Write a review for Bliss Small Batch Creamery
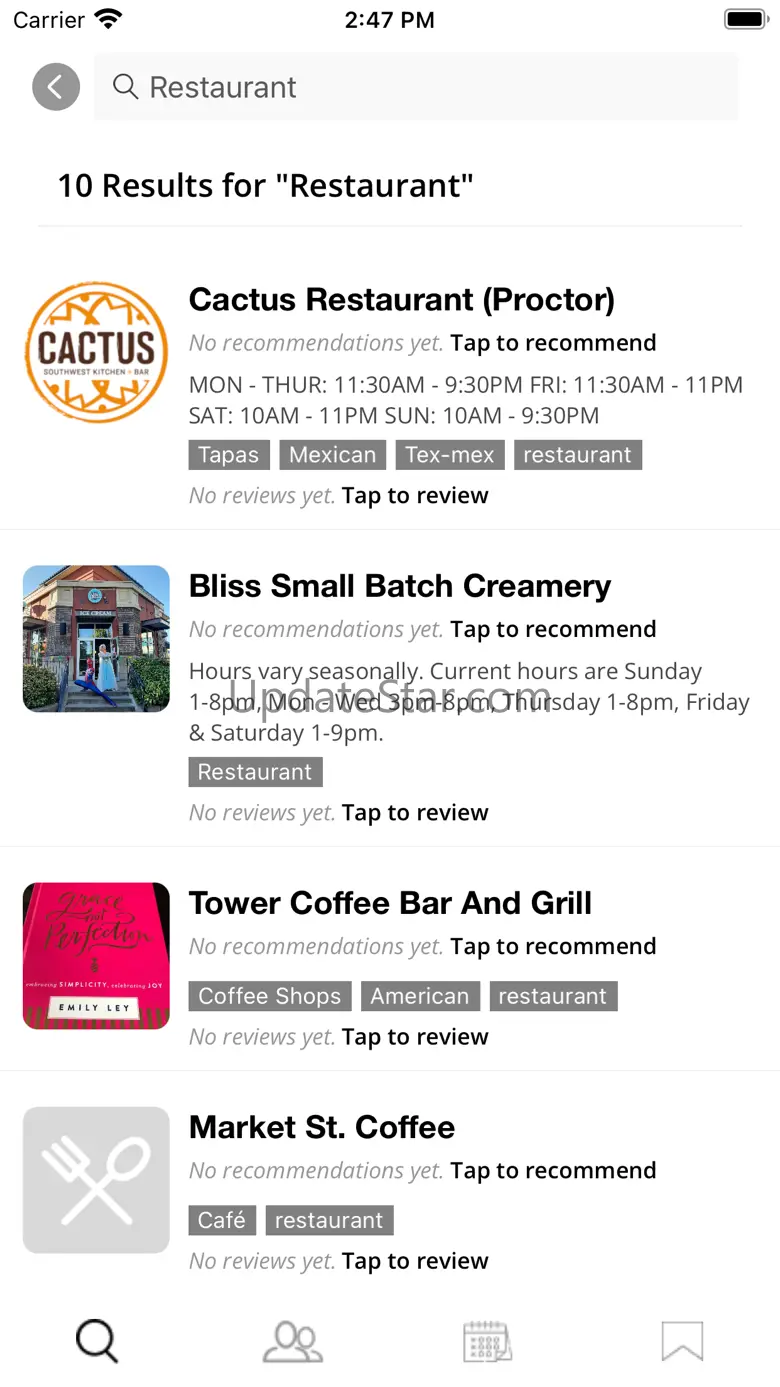 pos(415,813)
